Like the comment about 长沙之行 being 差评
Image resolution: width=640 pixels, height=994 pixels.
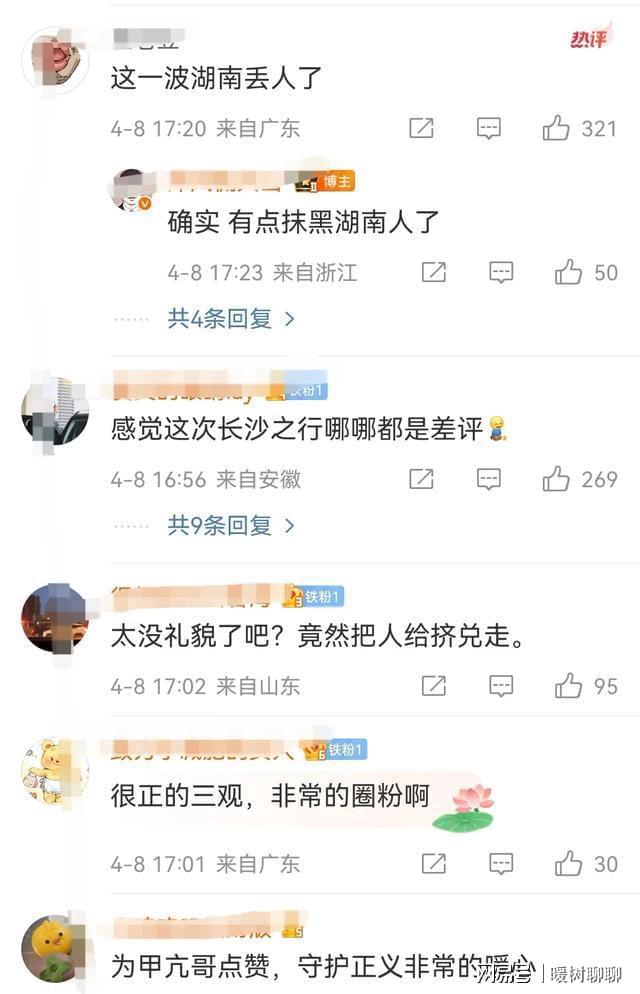click(556, 479)
